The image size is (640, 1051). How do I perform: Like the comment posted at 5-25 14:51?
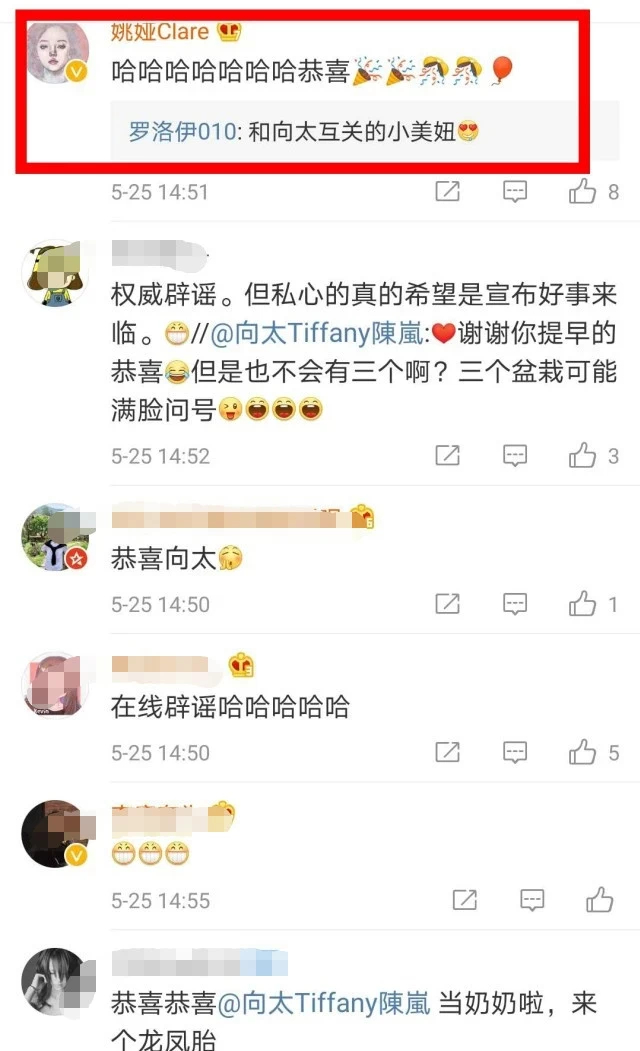point(584,192)
